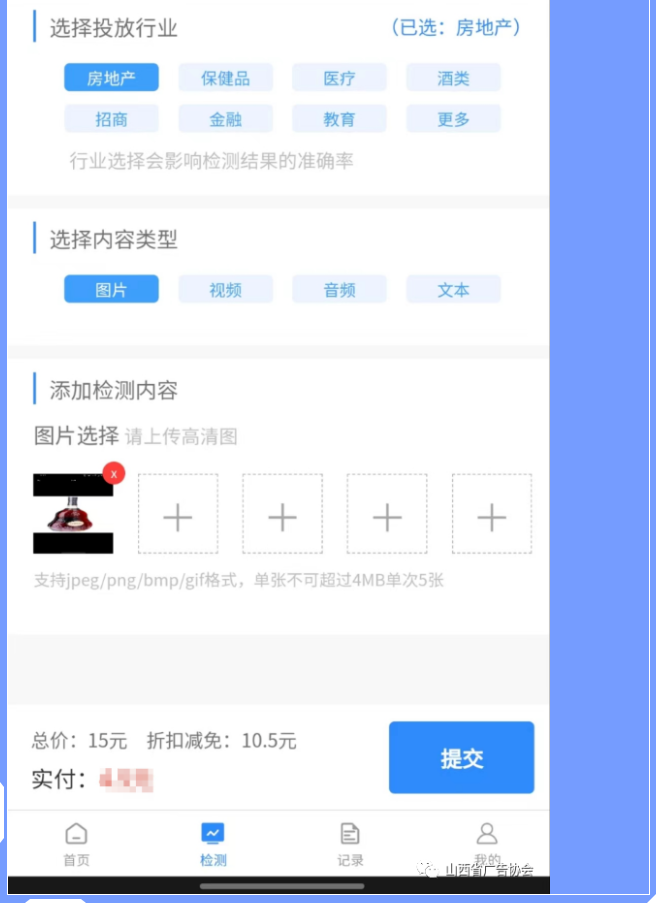Show 更多 industries
This screenshot has width=656, height=903.
453,119
